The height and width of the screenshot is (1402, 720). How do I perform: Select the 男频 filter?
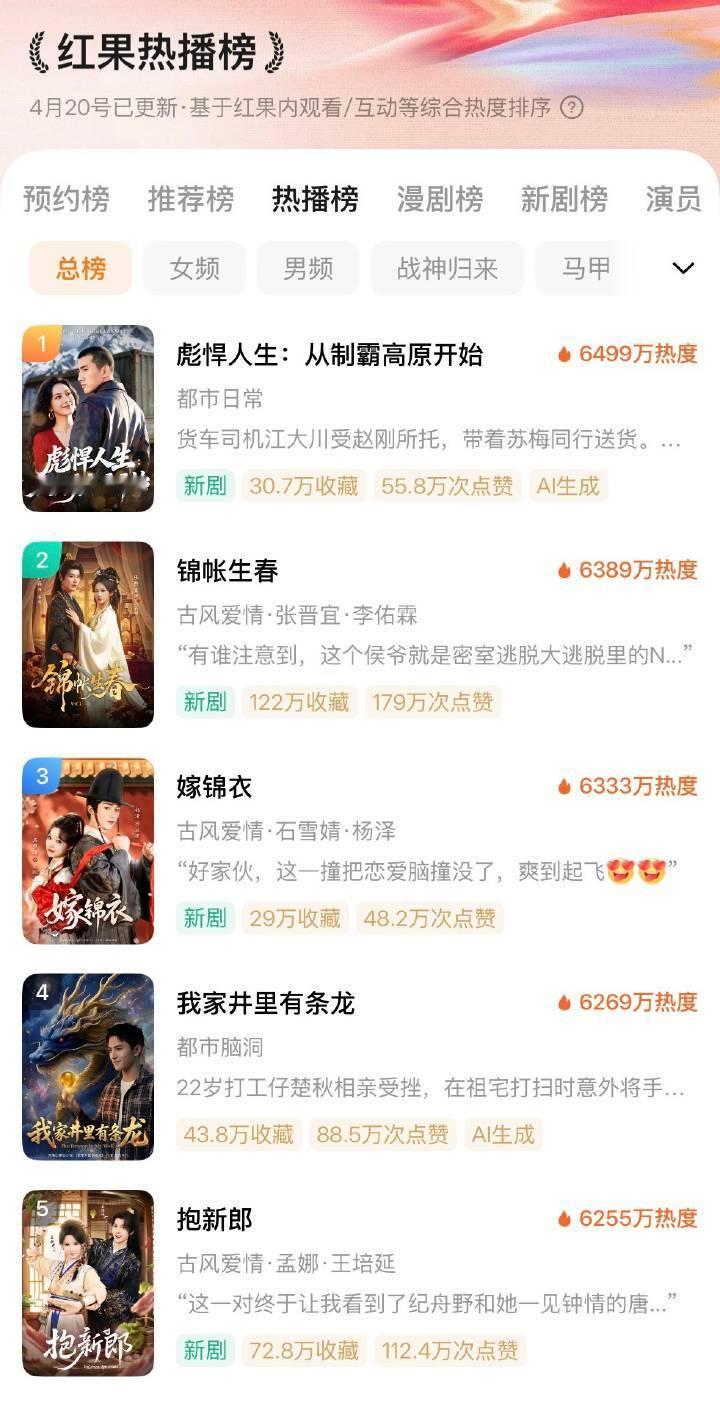click(306, 268)
